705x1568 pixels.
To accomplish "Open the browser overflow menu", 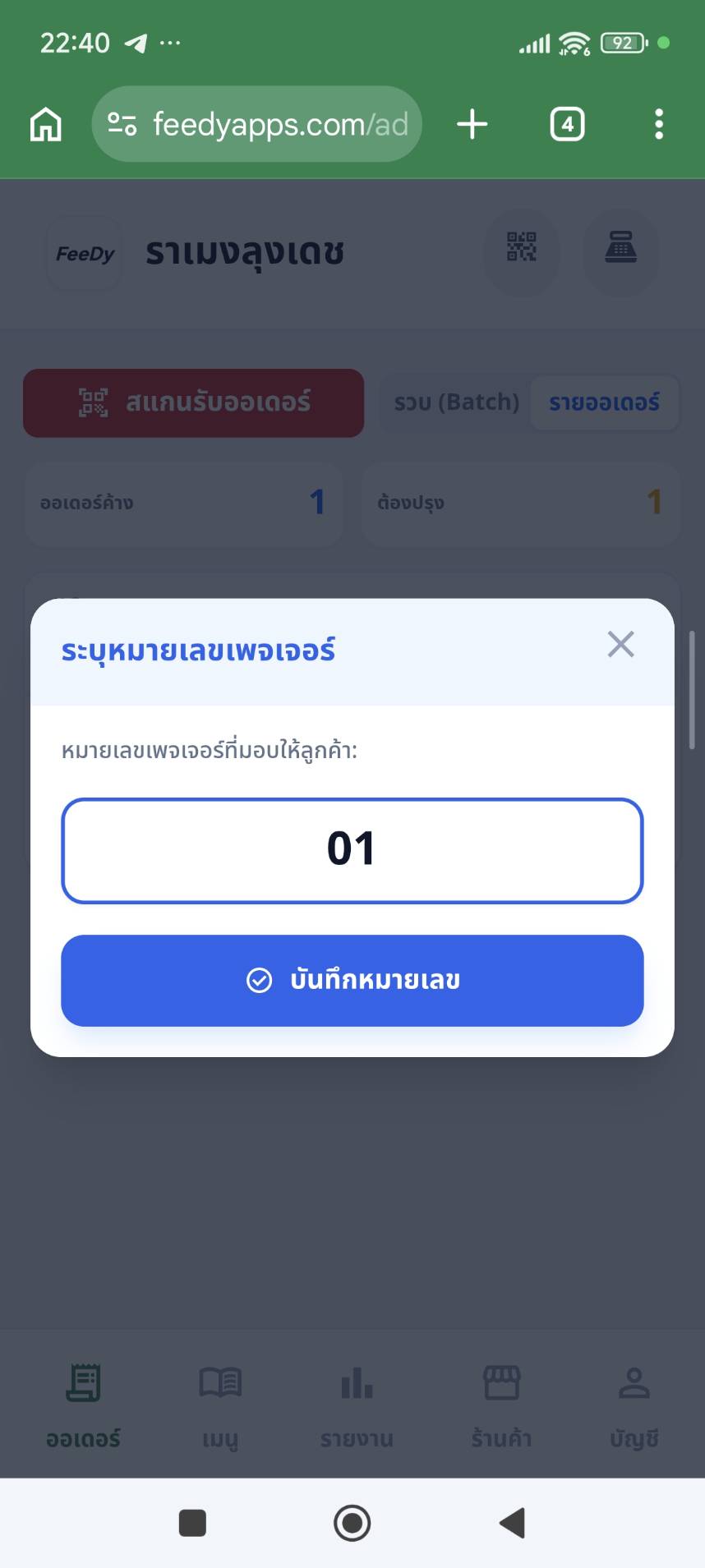I will tap(658, 125).
